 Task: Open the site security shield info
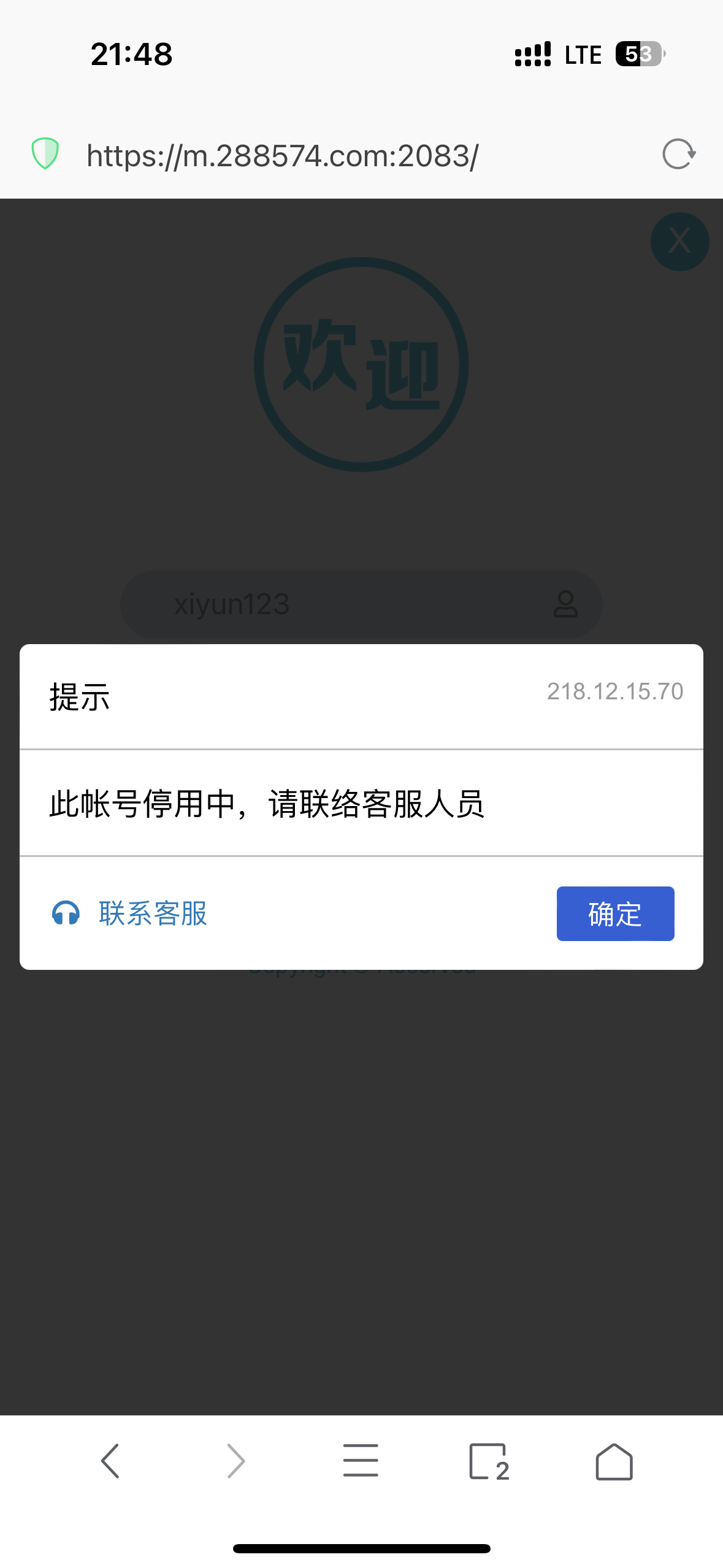[45, 153]
